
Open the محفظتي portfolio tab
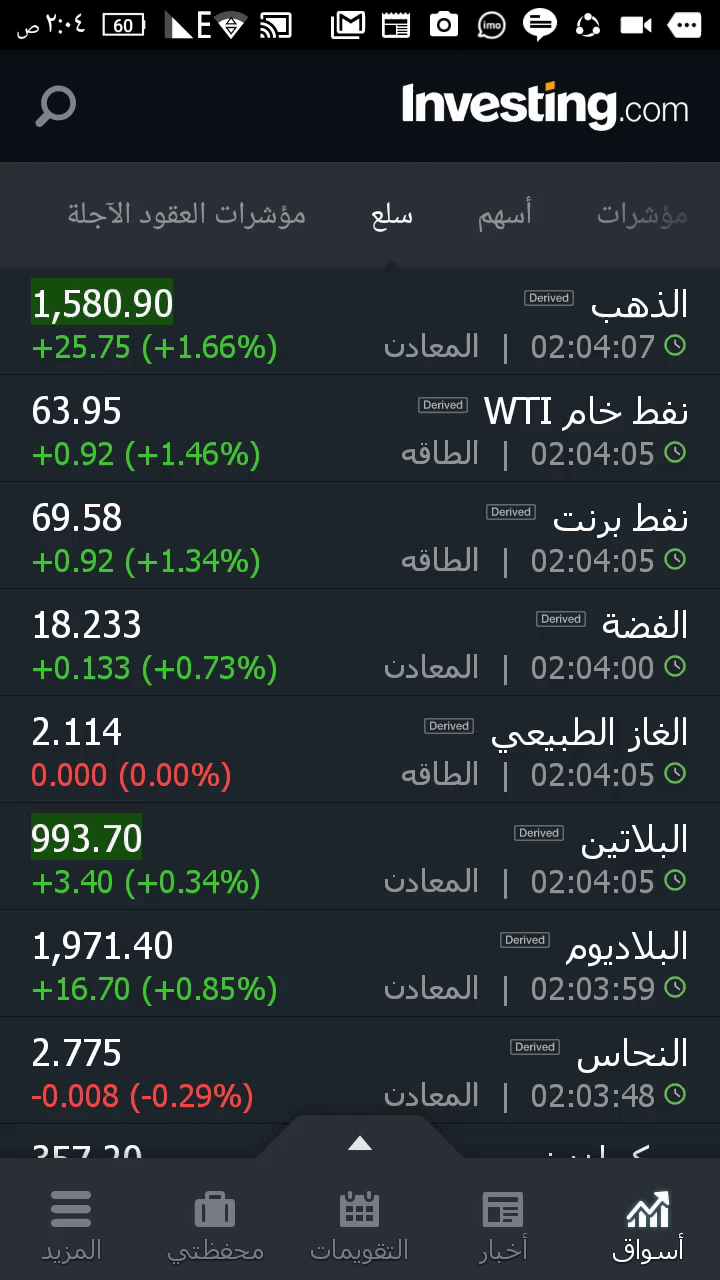[215, 1226]
